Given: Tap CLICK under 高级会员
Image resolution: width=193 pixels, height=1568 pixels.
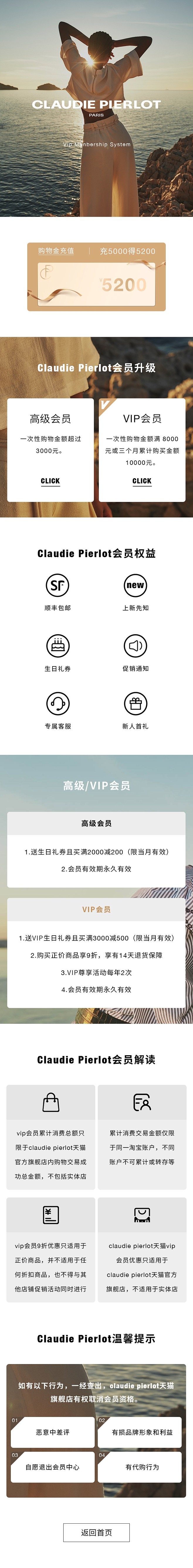Looking at the screenshot, I should (50, 481).
